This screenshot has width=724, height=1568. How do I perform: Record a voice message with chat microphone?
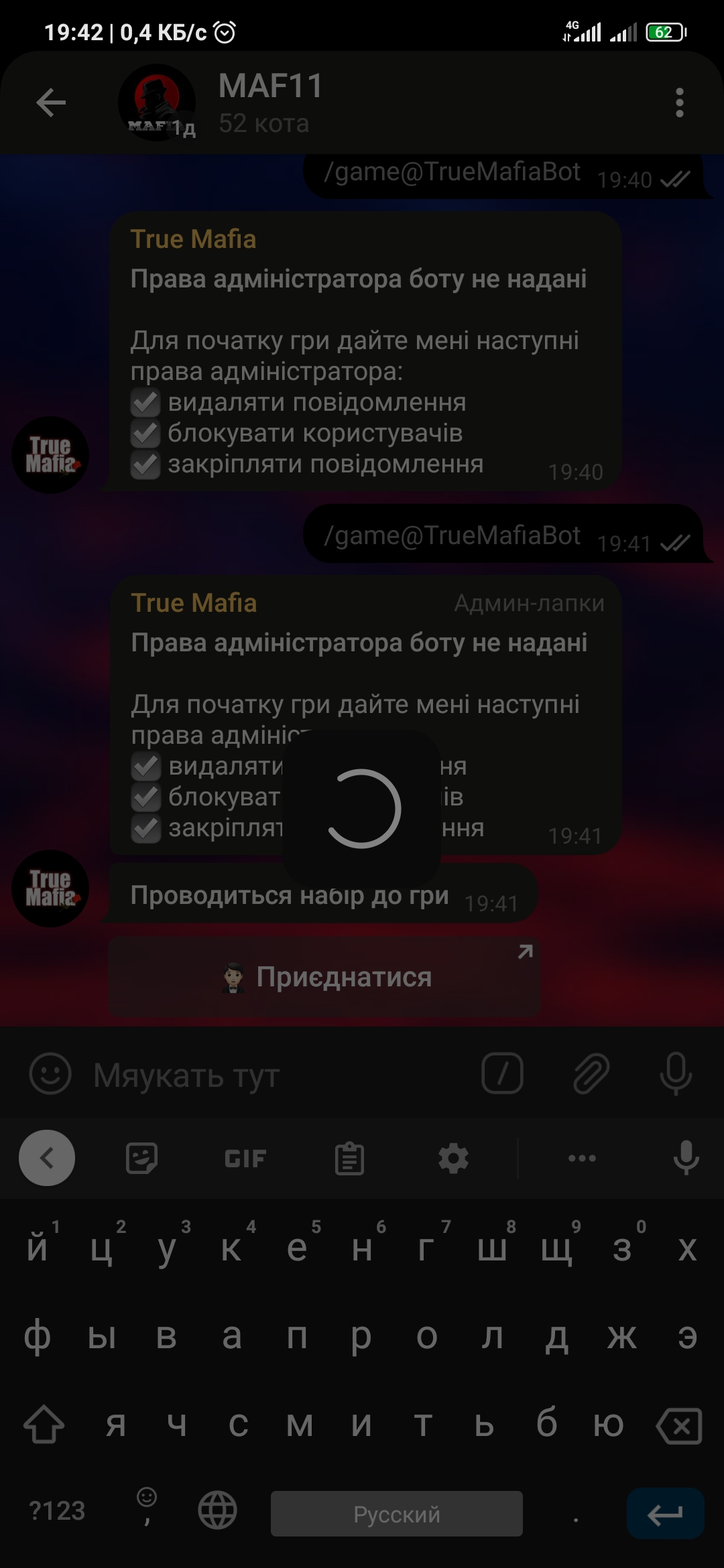[x=676, y=1073]
